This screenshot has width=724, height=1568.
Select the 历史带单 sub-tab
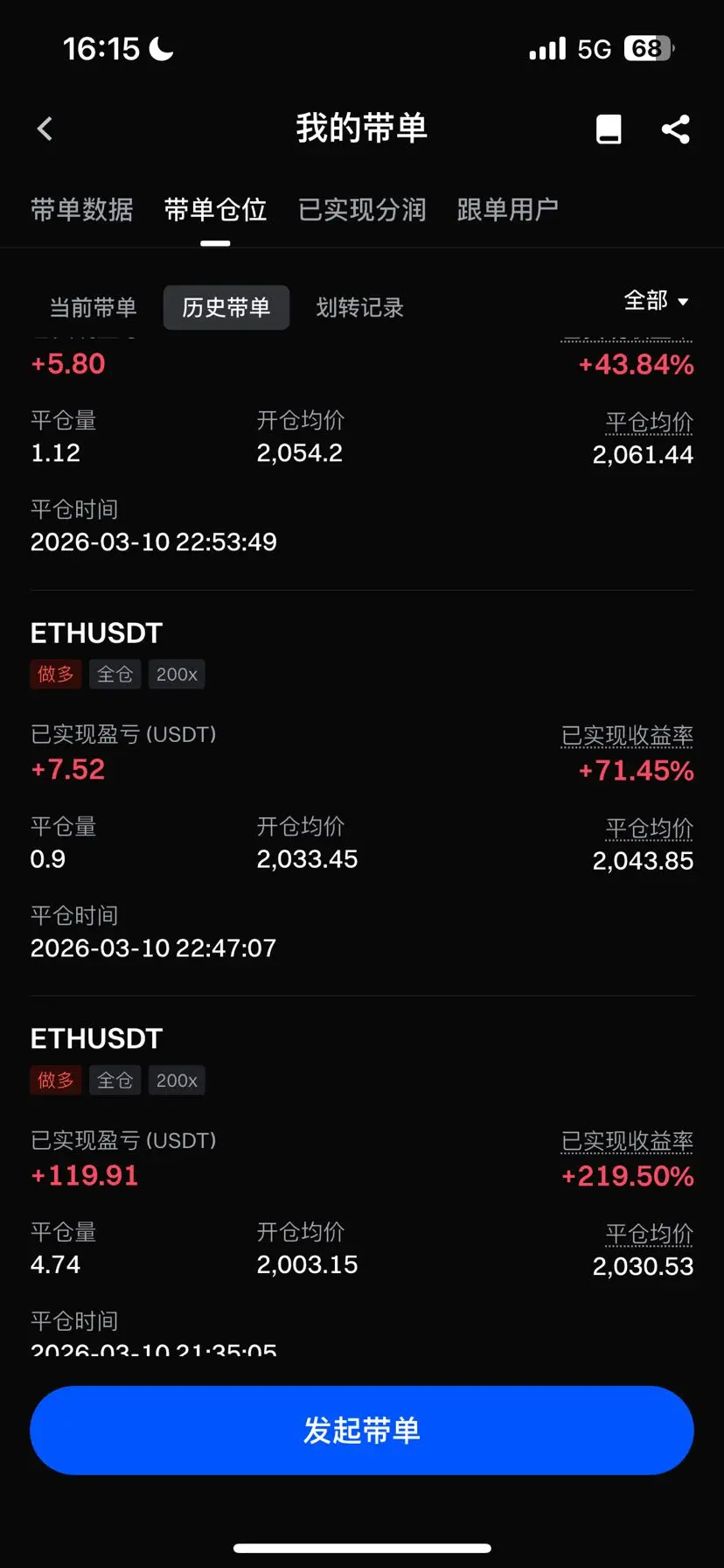pos(226,308)
